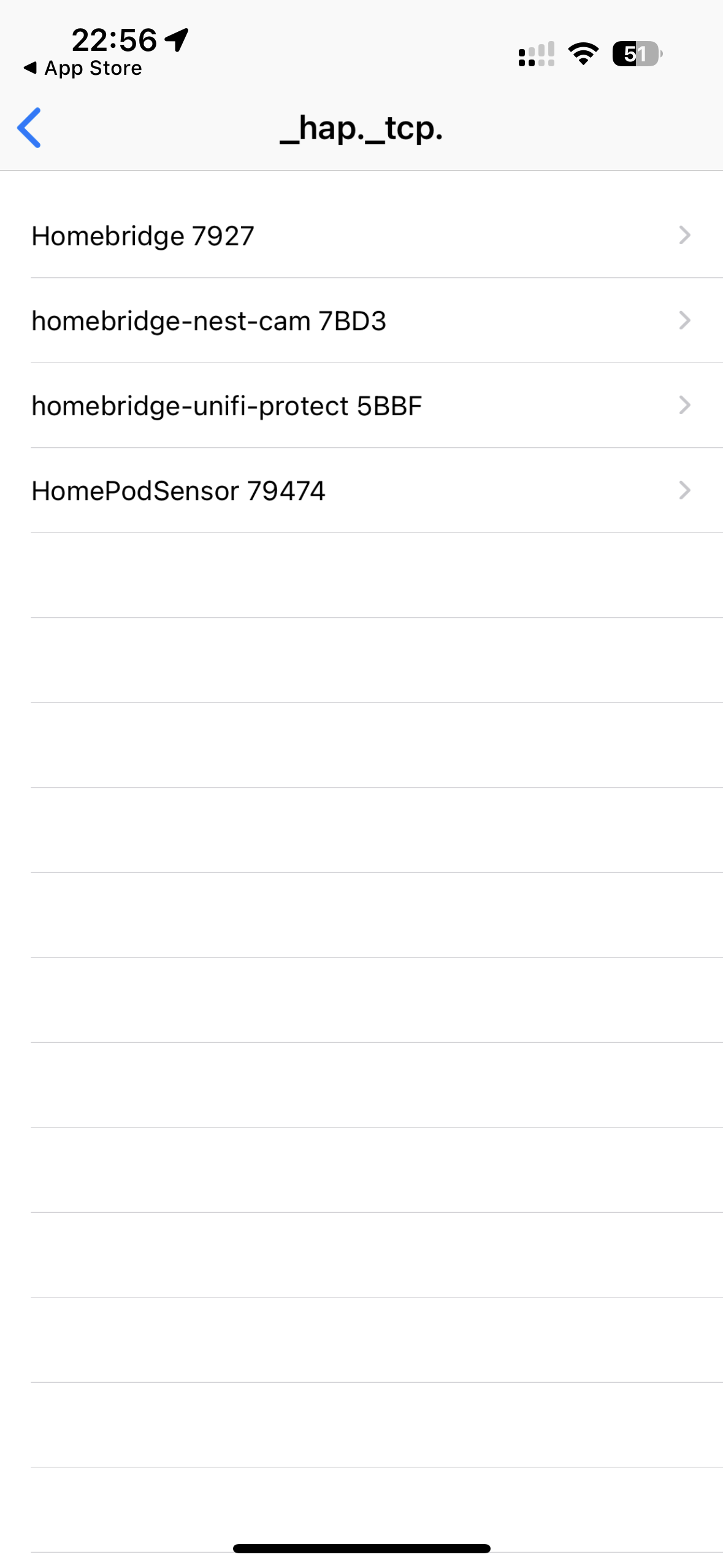Tap the _hap._tcp. title bar text
723x1568 pixels.
[361, 130]
